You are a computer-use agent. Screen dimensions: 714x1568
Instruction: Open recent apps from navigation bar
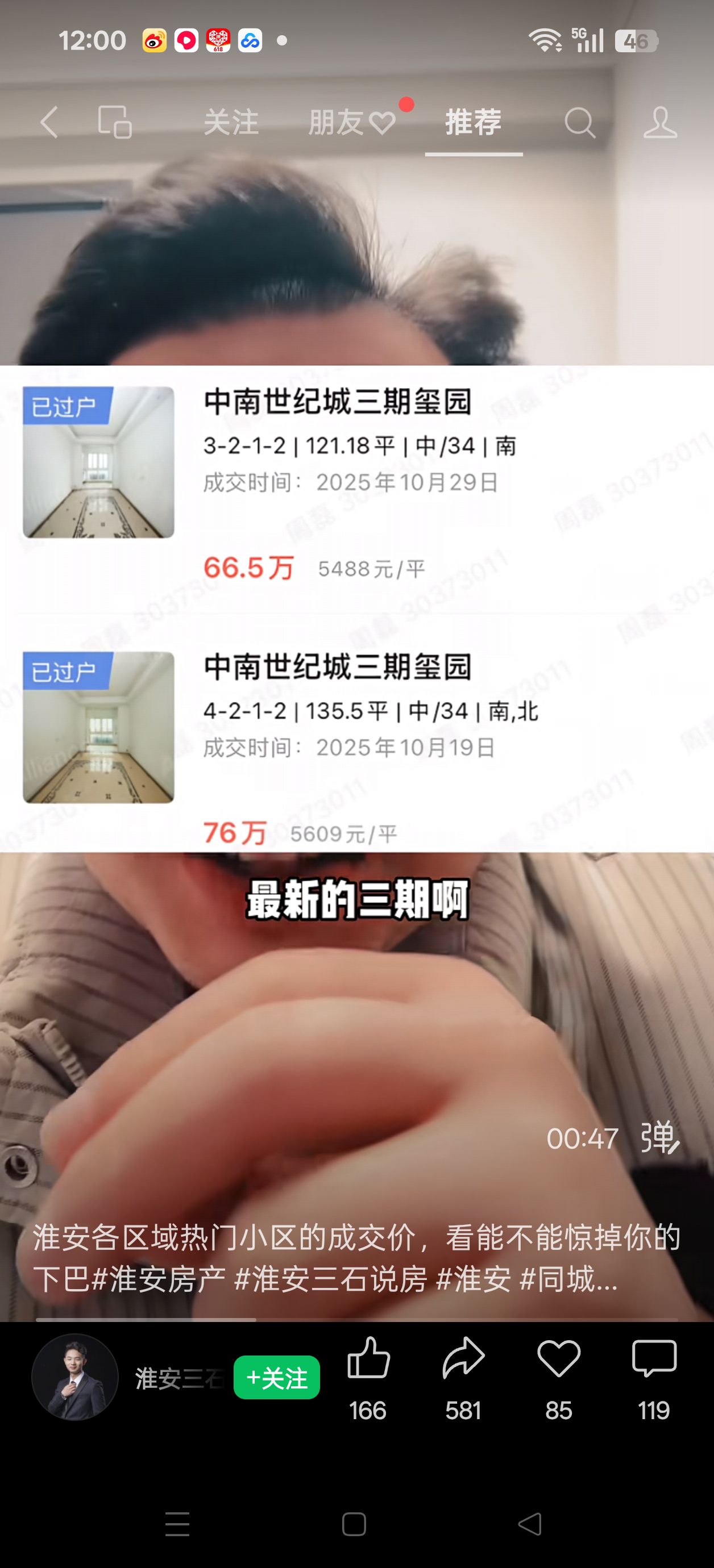point(177,1524)
